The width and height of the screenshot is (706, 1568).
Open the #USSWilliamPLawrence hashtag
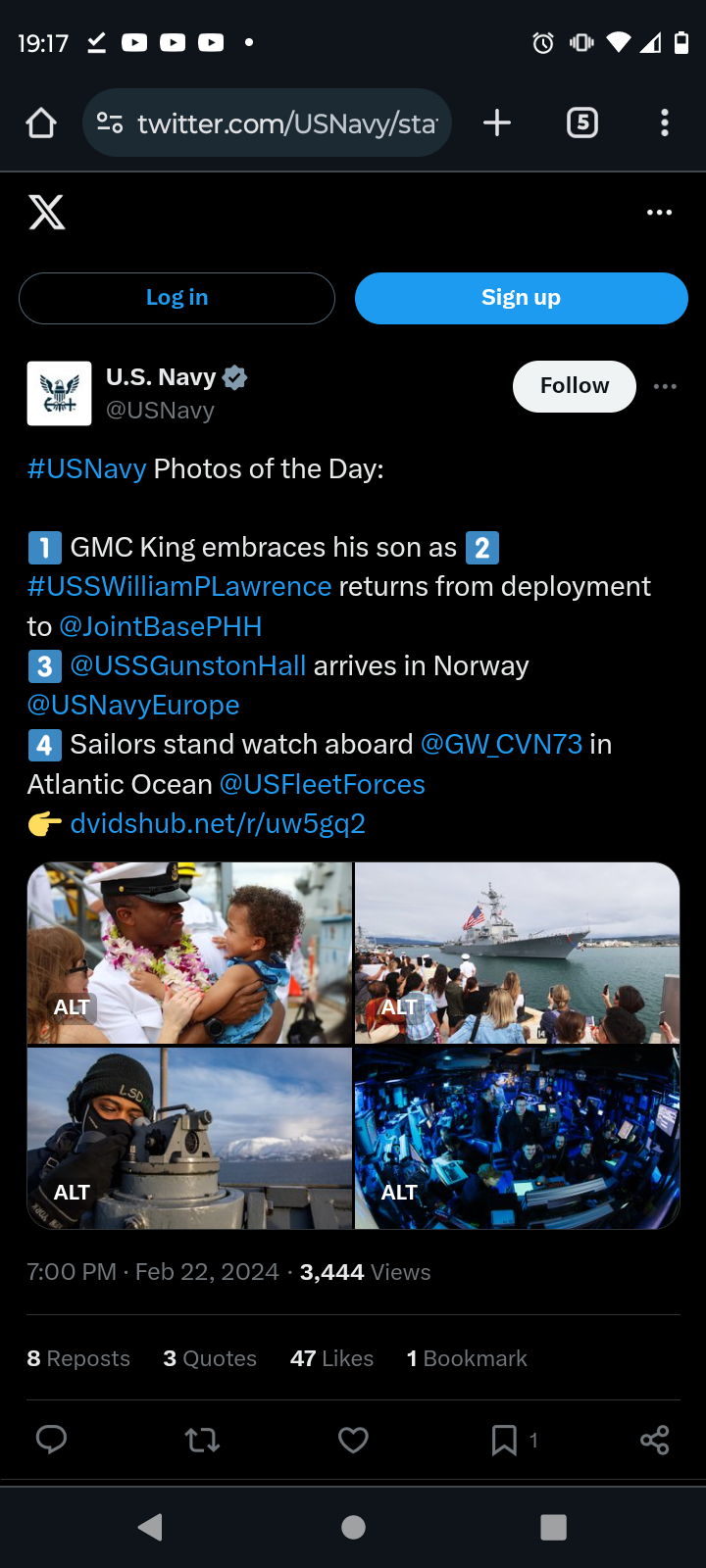179,586
